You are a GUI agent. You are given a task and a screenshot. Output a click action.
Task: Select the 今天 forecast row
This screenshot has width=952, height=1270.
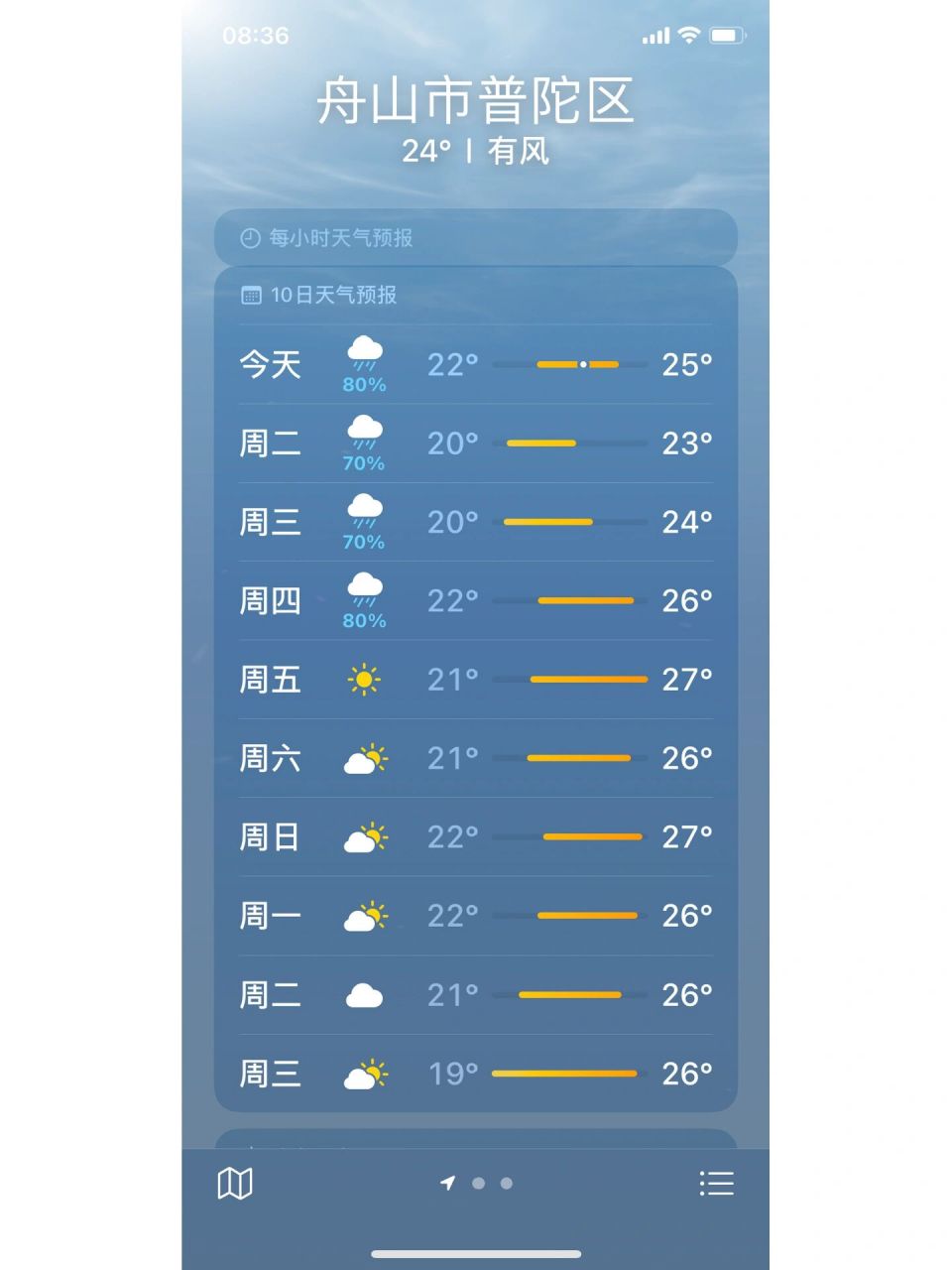(474, 365)
